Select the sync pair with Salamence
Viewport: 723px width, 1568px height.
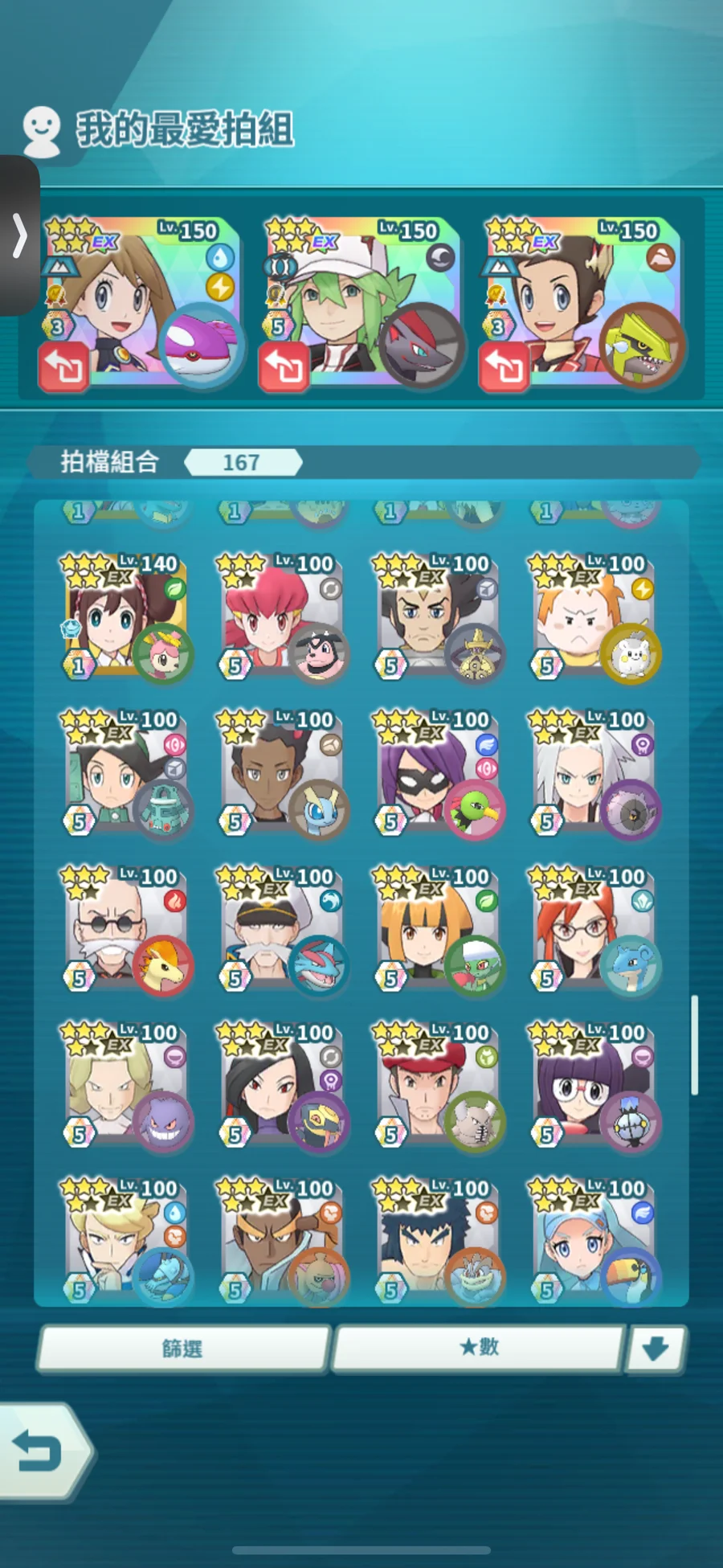click(x=281, y=930)
